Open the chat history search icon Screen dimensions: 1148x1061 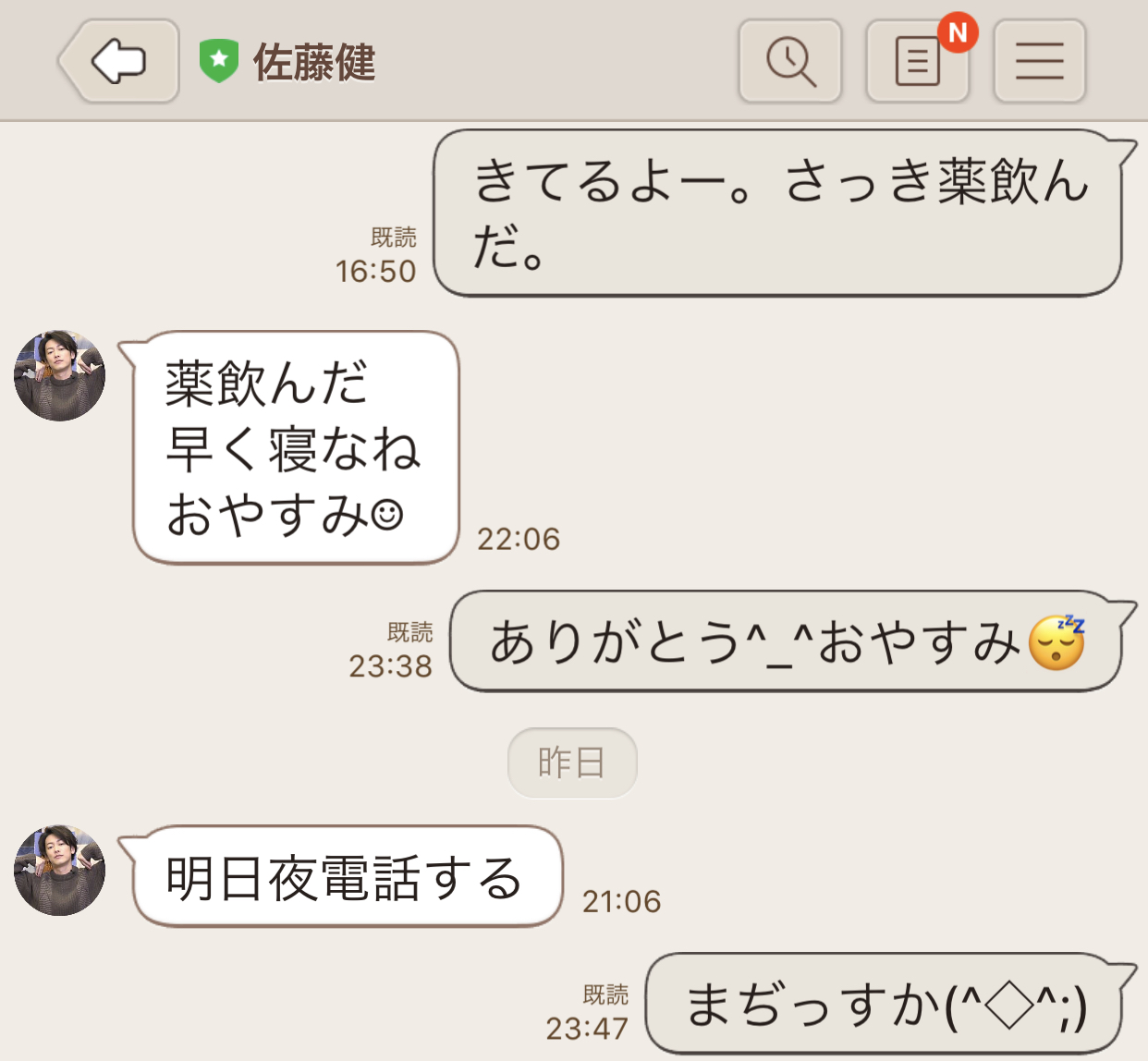click(790, 62)
